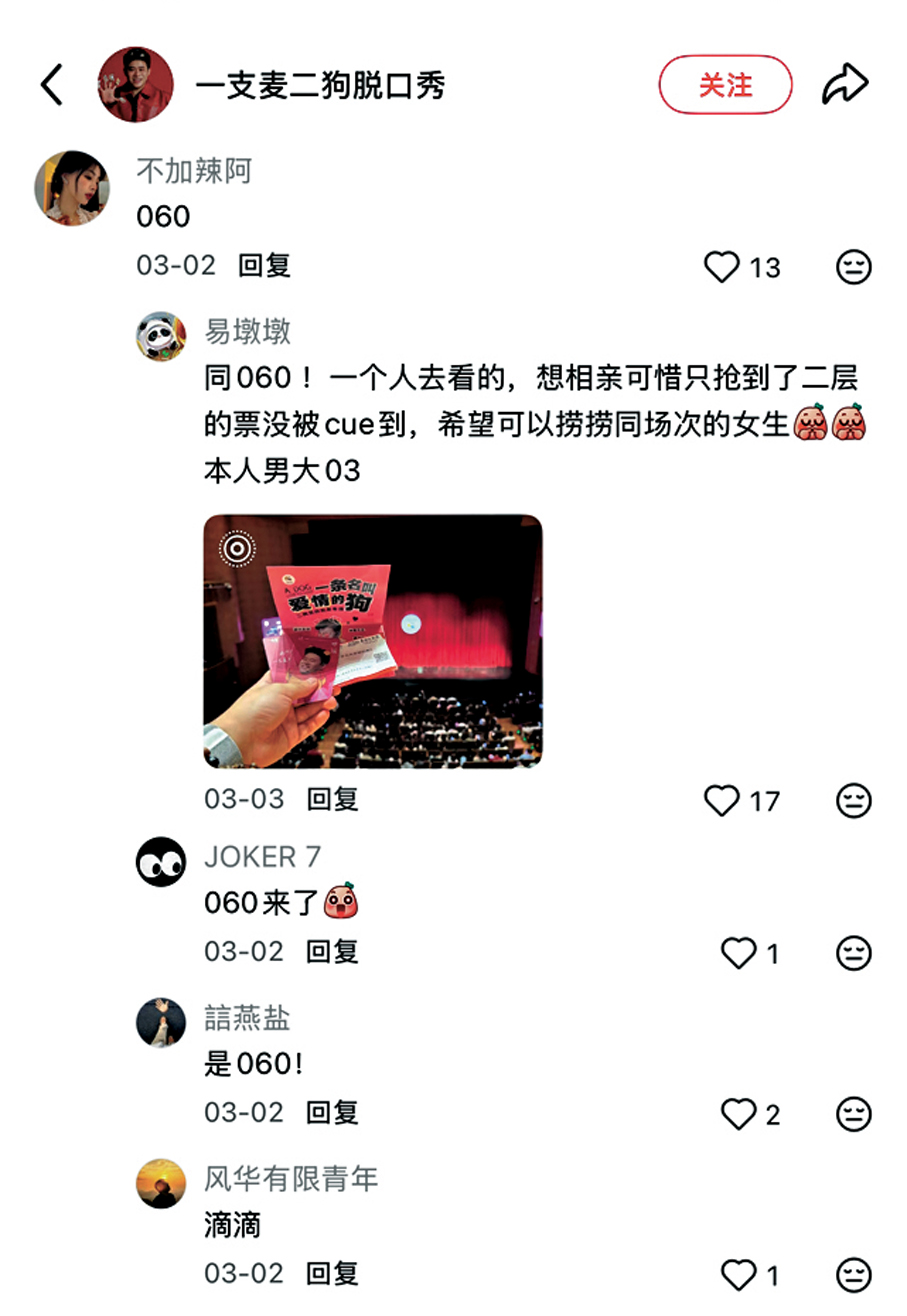Reply to 誩燕盐's comment
This screenshot has height=1316, width=907.
[332, 1112]
